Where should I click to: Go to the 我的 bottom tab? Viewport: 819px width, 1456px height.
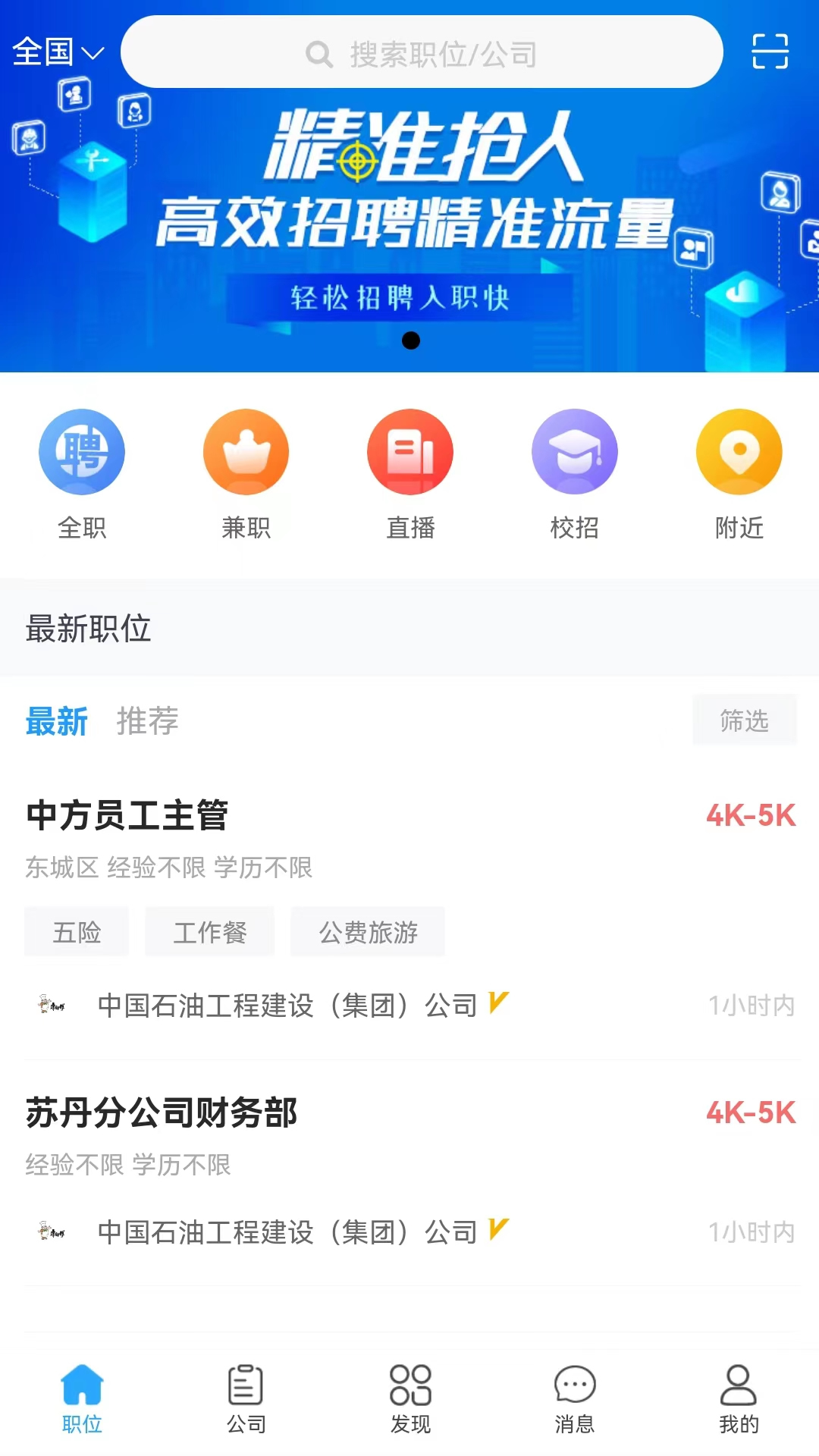click(739, 1399)
